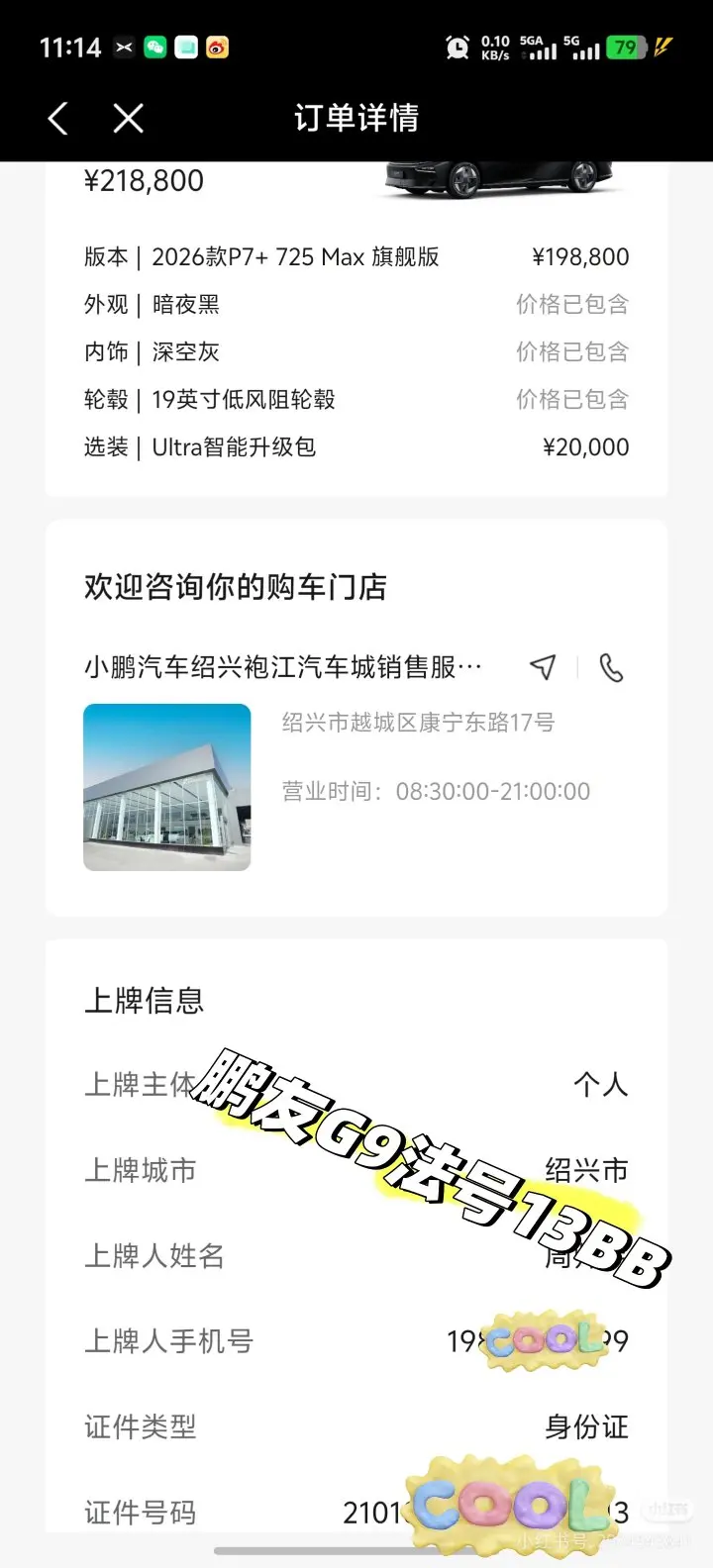The height and width of the screenshot is (1568, 713).
Task: Close the order details page
Action: pos(129,119)
